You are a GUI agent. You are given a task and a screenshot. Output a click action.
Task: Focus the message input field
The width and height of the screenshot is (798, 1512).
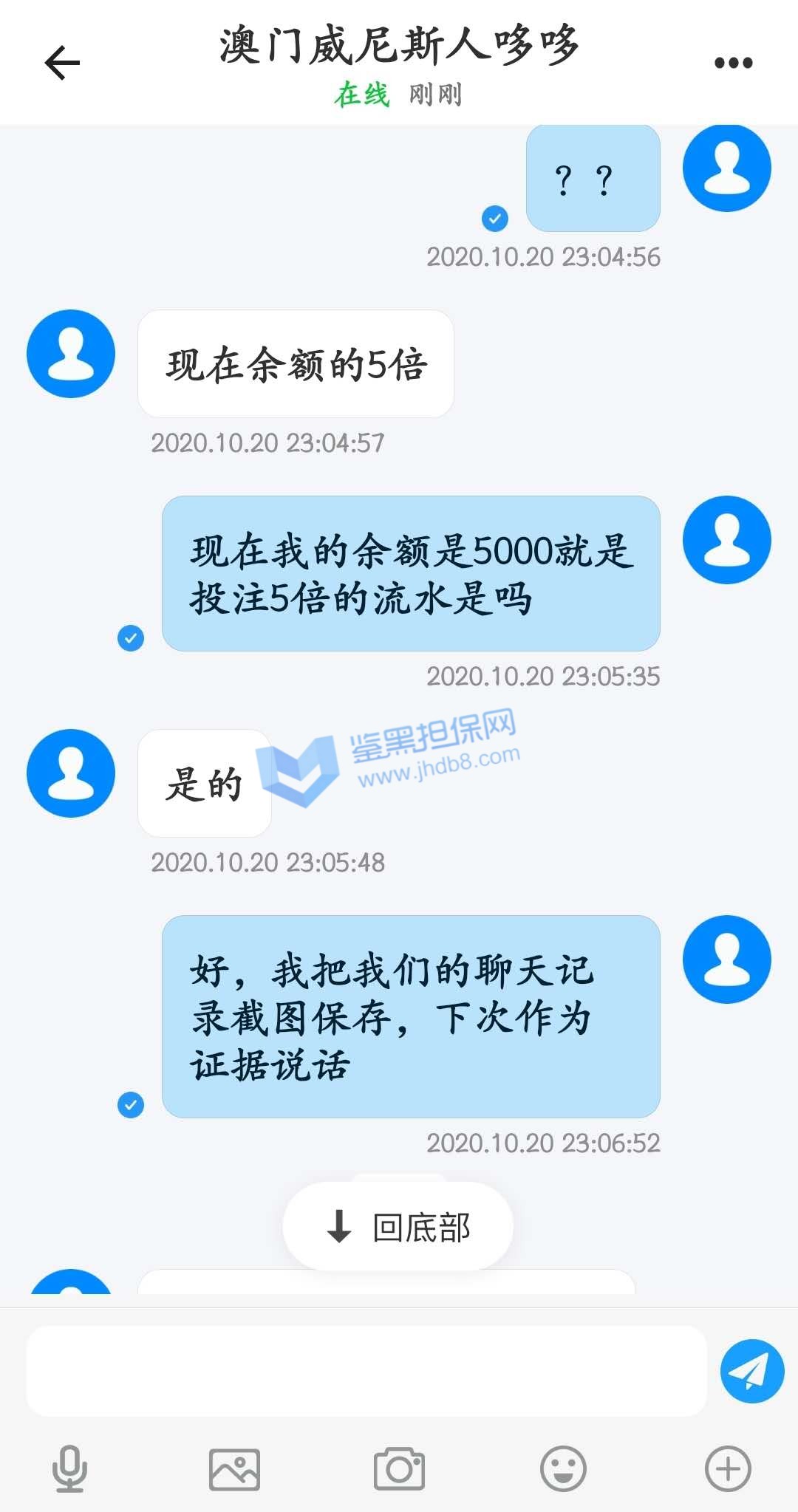point(366,1371)
